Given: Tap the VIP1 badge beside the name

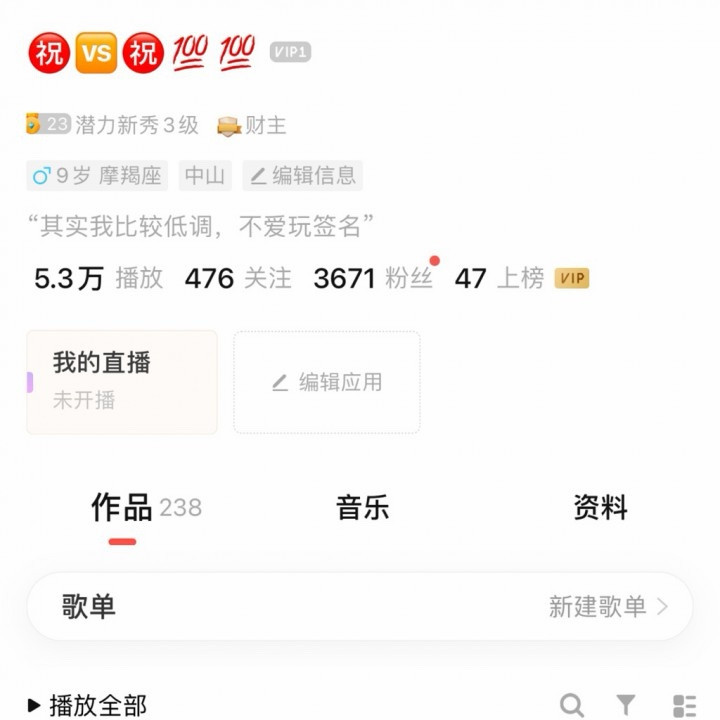Looking at the screenshot, I should [x=290, y=52].
